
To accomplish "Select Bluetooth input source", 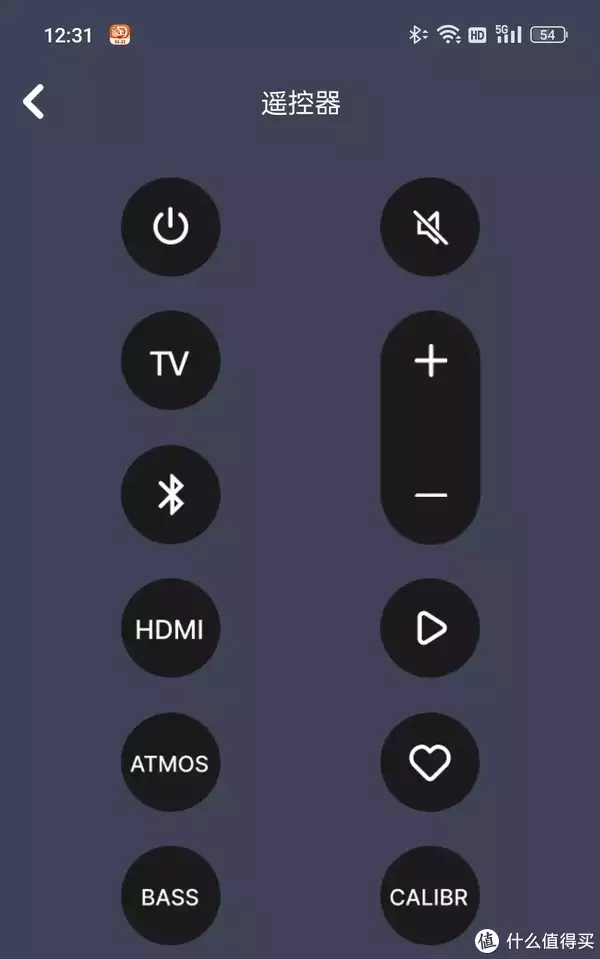I will pos(170,495).
